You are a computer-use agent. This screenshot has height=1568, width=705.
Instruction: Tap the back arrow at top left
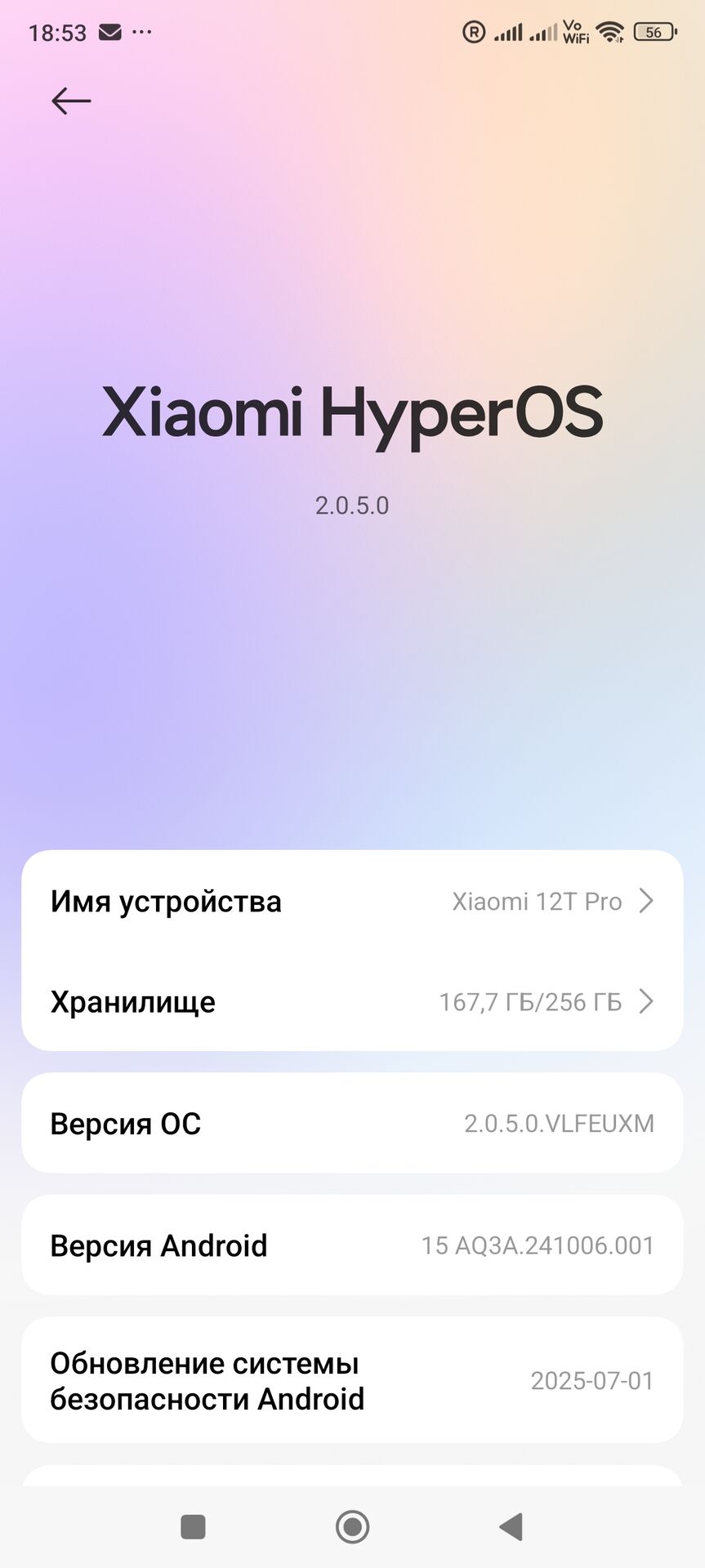69,100
